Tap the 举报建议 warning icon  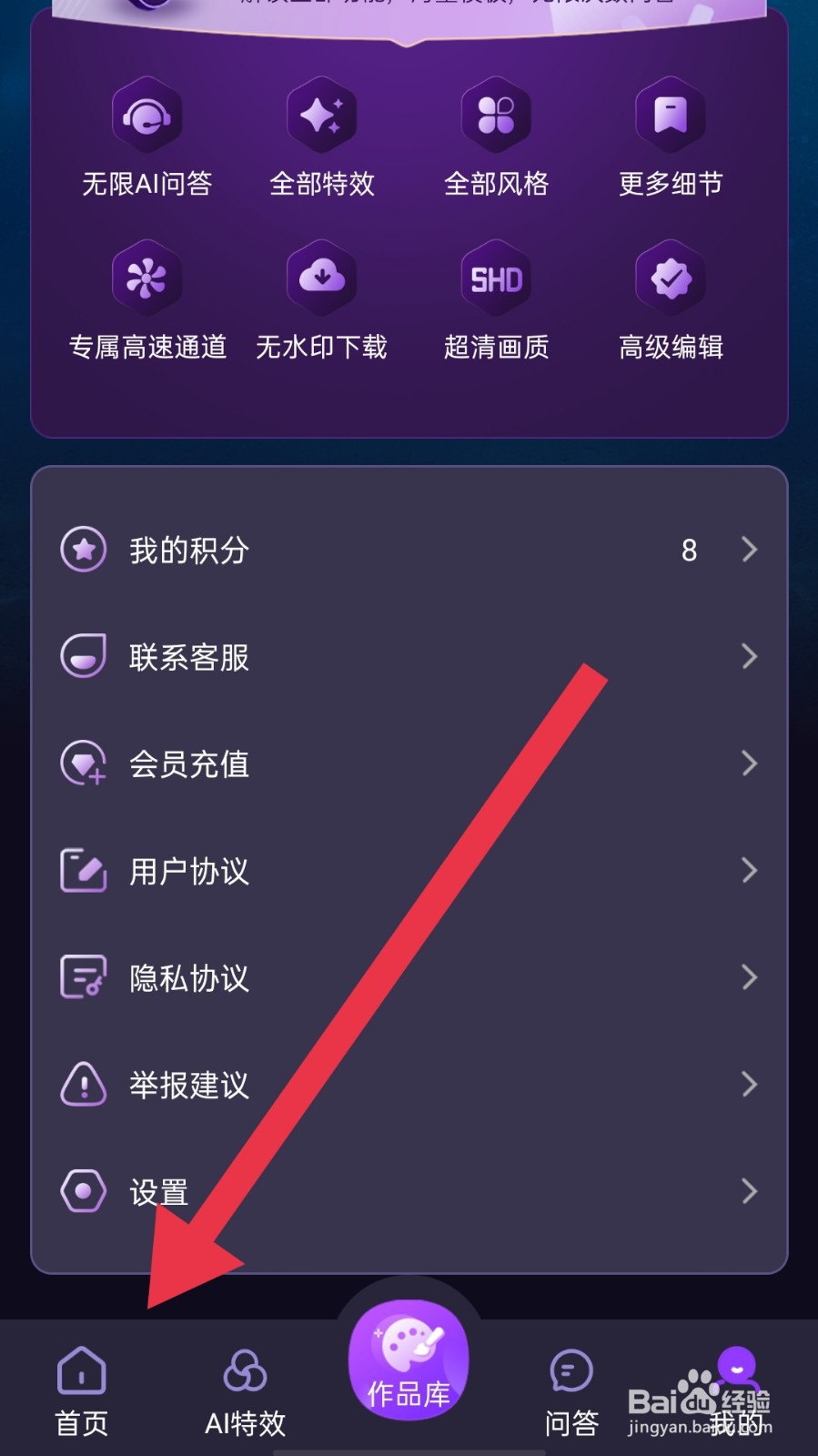83,1084
